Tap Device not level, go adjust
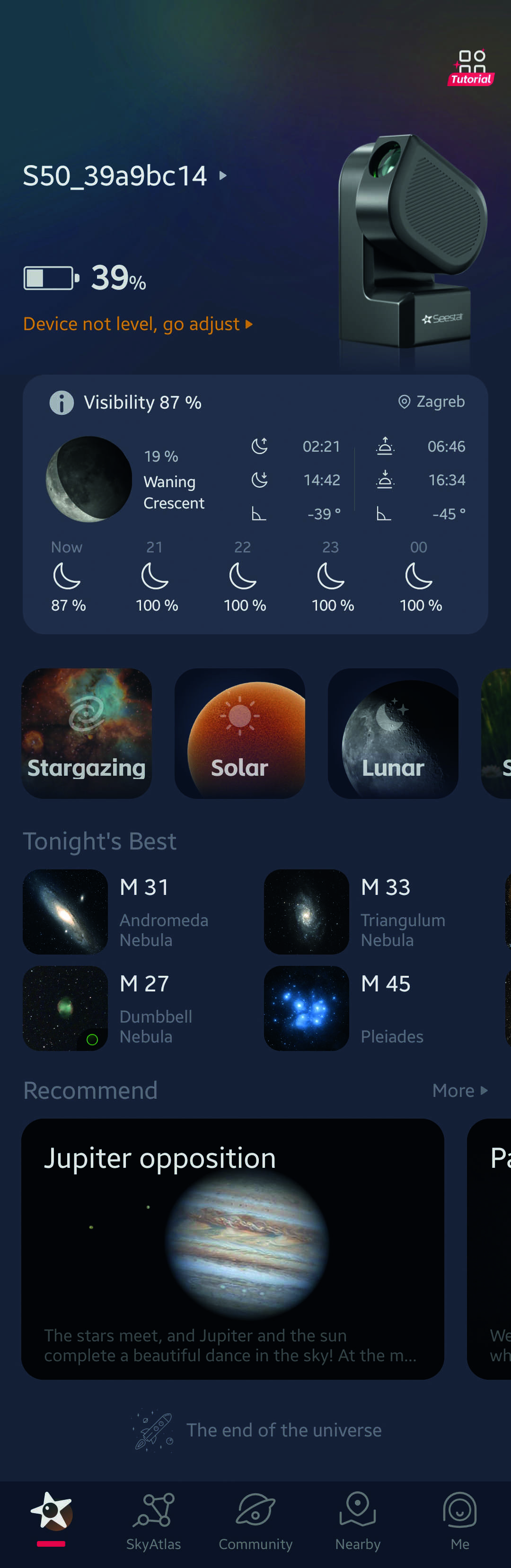Image resolution: width=511 pixels, height=1568 pixels. [x=137, y=324]
